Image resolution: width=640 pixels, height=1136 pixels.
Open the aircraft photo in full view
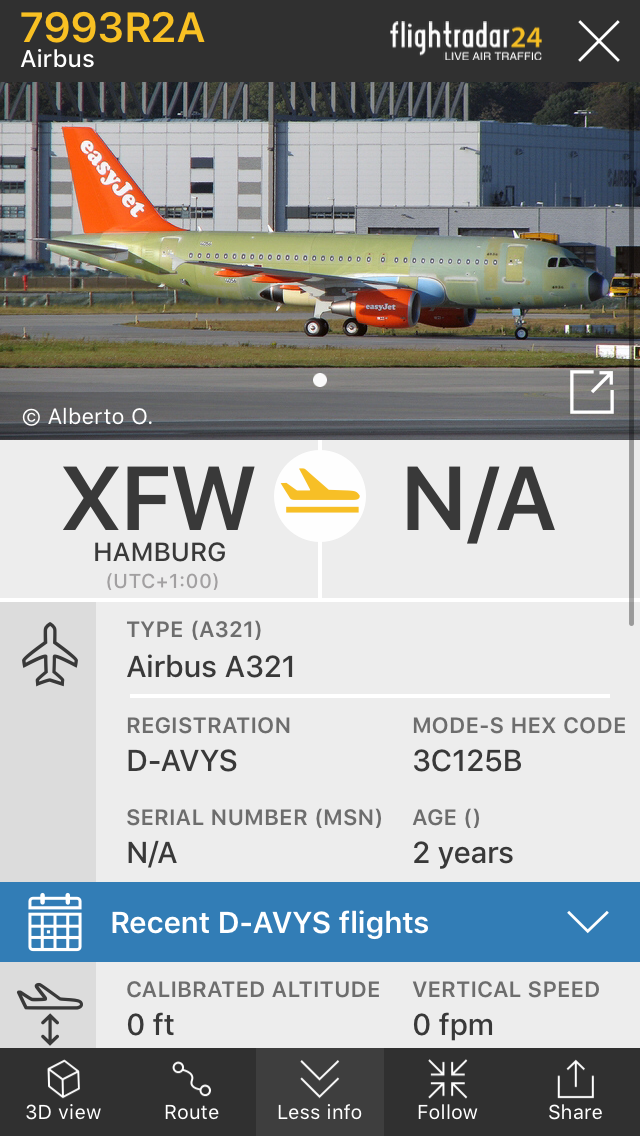591,391
